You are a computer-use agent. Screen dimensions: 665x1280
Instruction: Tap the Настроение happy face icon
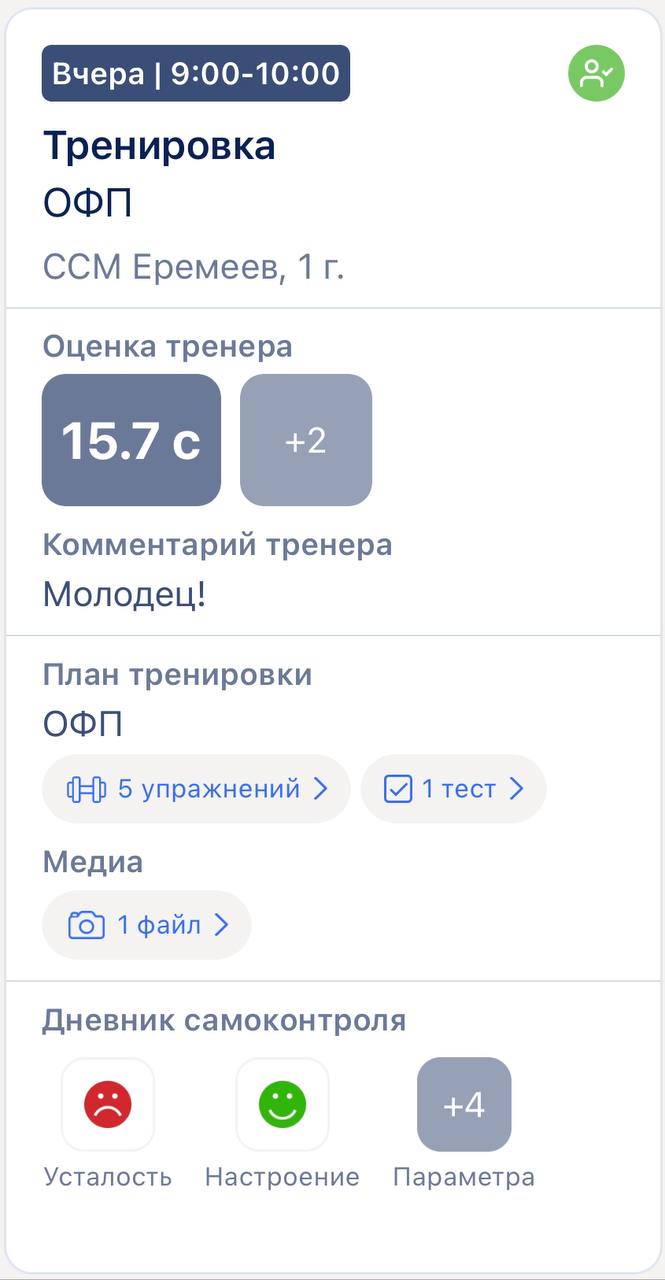click(x=282, y=1104)
